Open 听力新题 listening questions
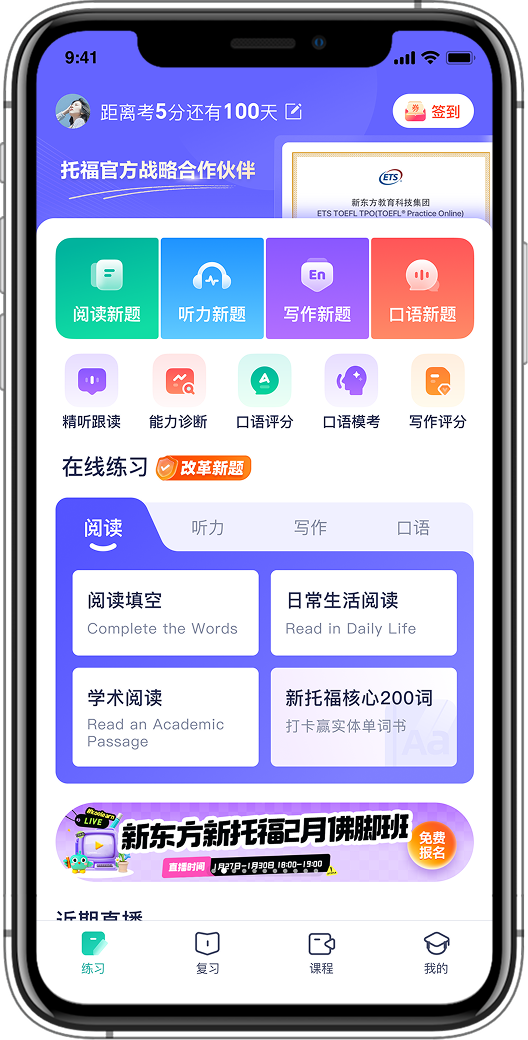528x1040 pixels. [x=212, y=289]
